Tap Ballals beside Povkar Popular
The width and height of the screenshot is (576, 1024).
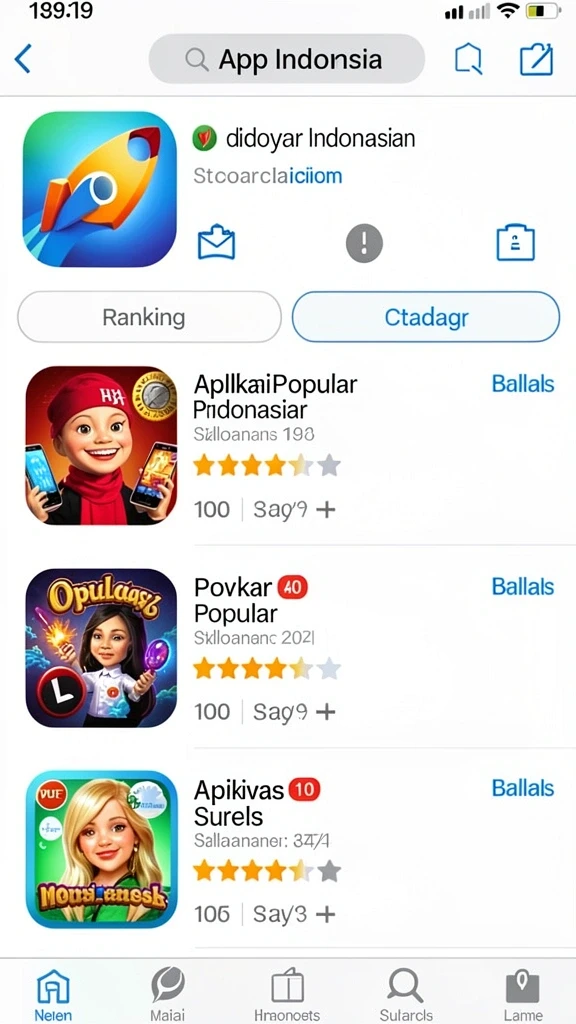[x=522, y=586]
